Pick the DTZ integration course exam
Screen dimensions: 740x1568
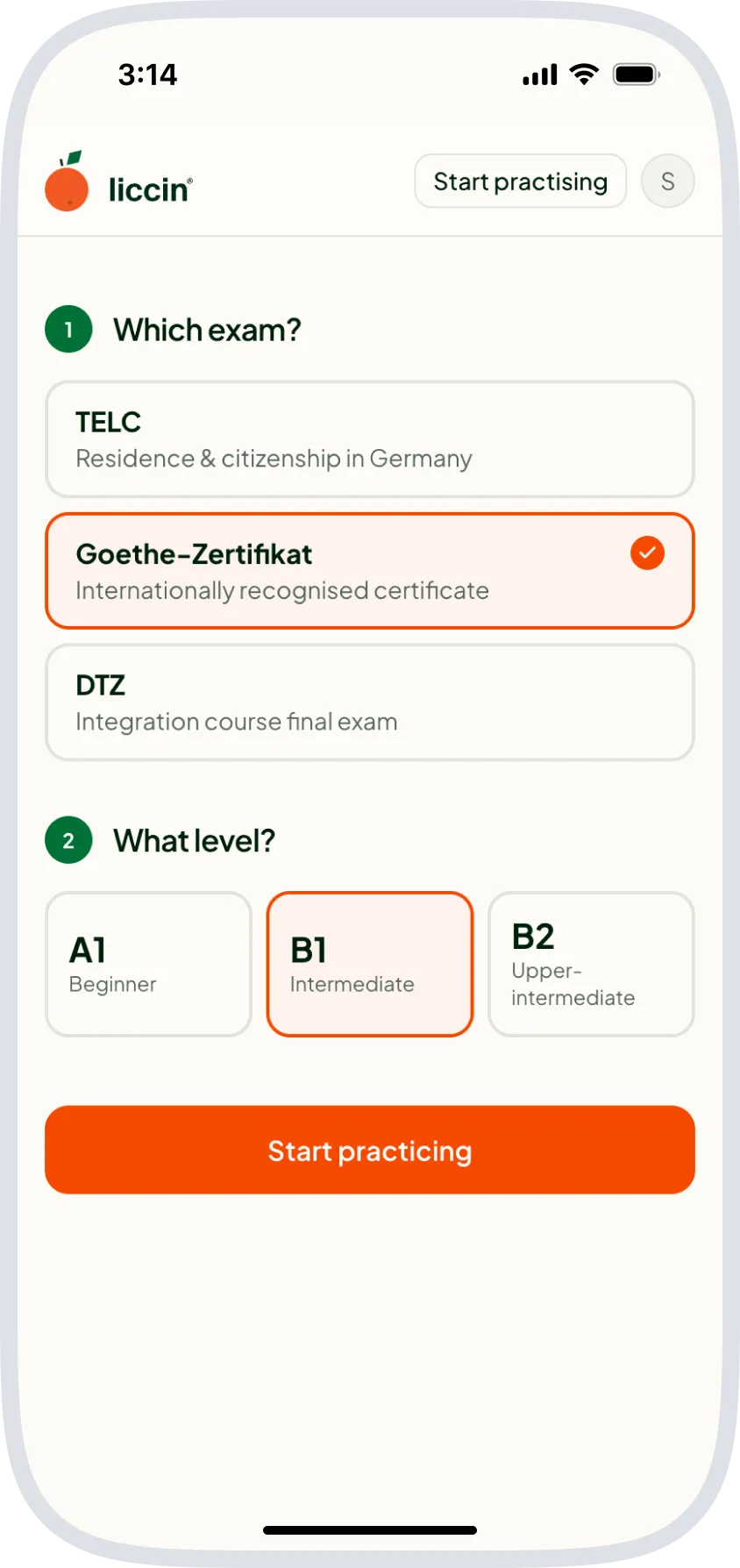click(x=369, y=702)
